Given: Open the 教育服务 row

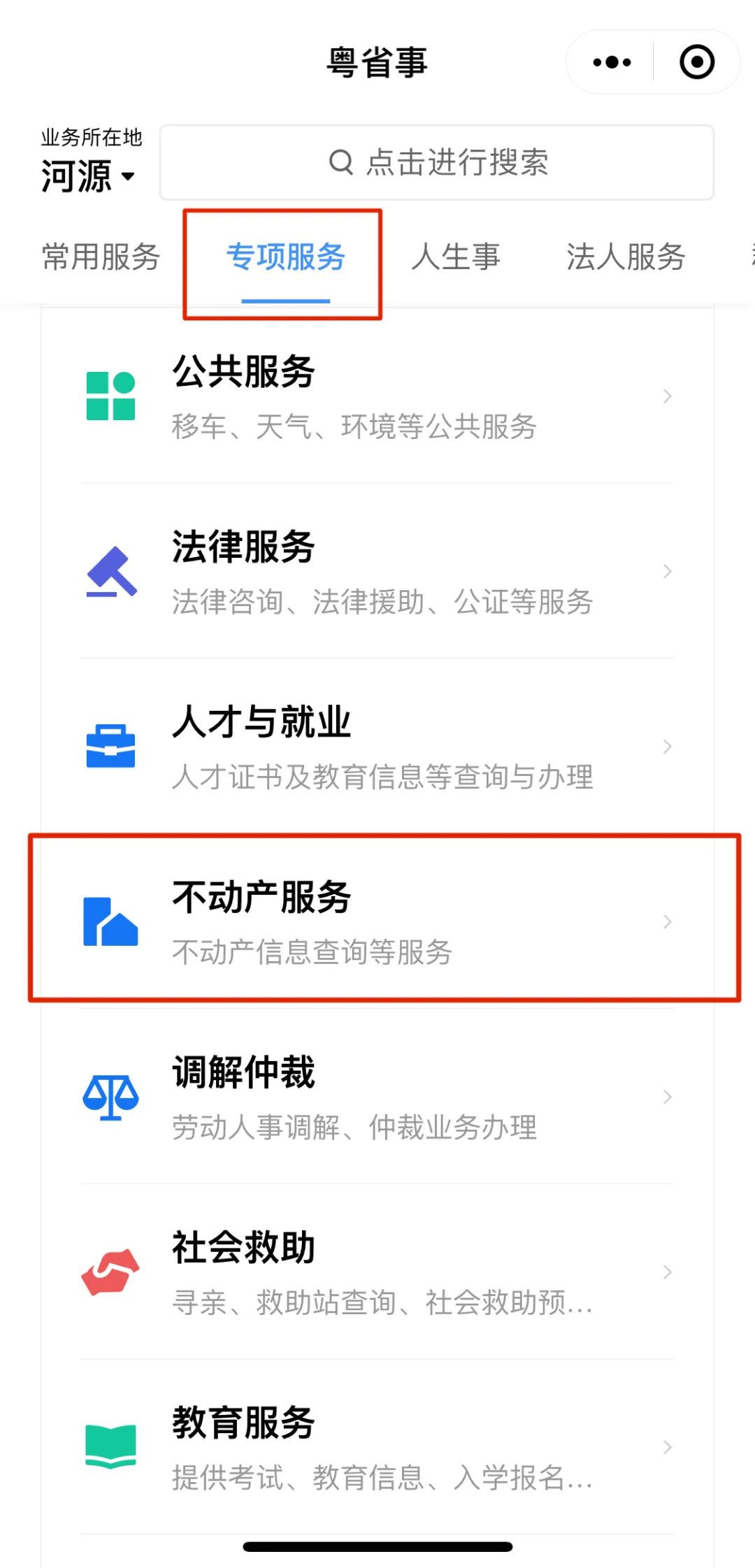Looking at the screenshot, I should 377,1447.
